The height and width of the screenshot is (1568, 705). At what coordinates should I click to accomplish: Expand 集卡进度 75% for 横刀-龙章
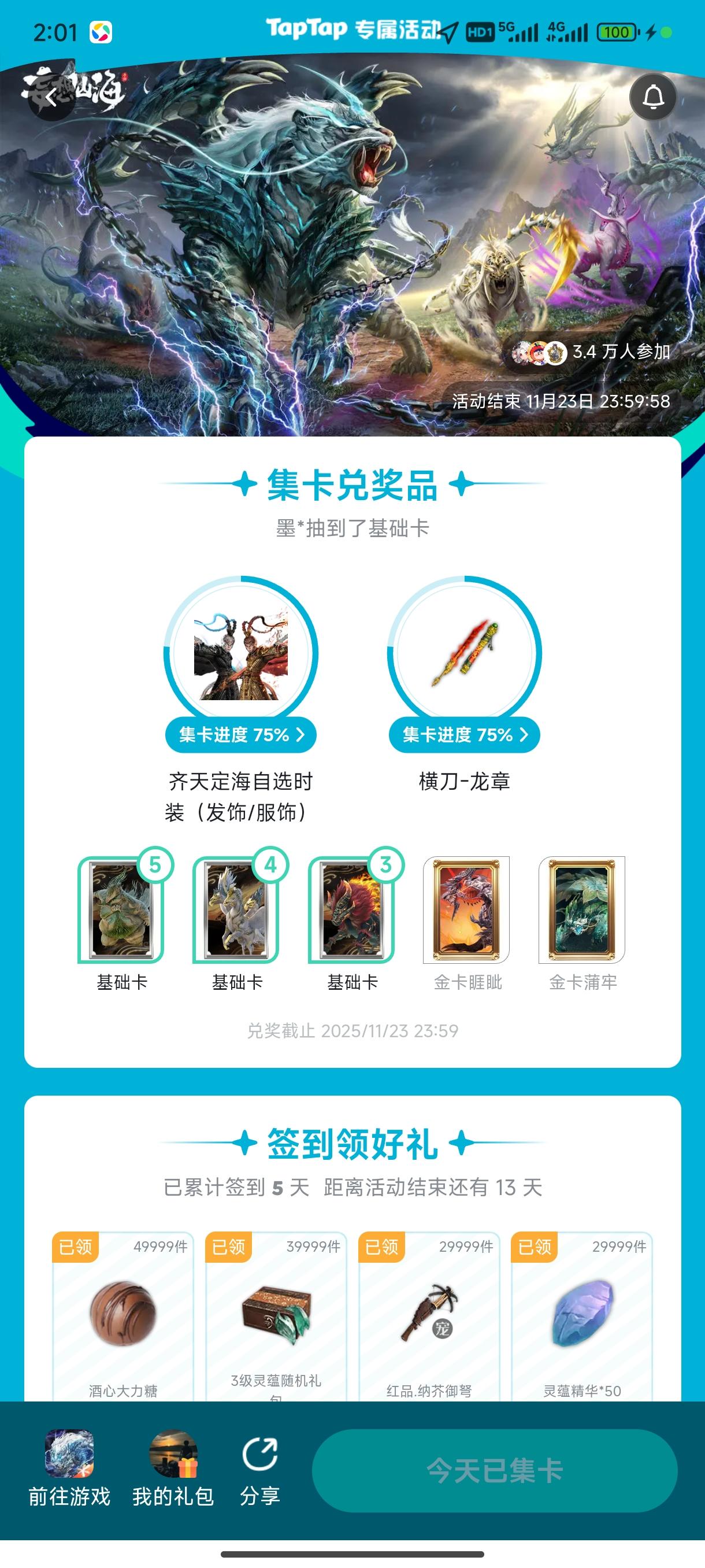(465, 735)
